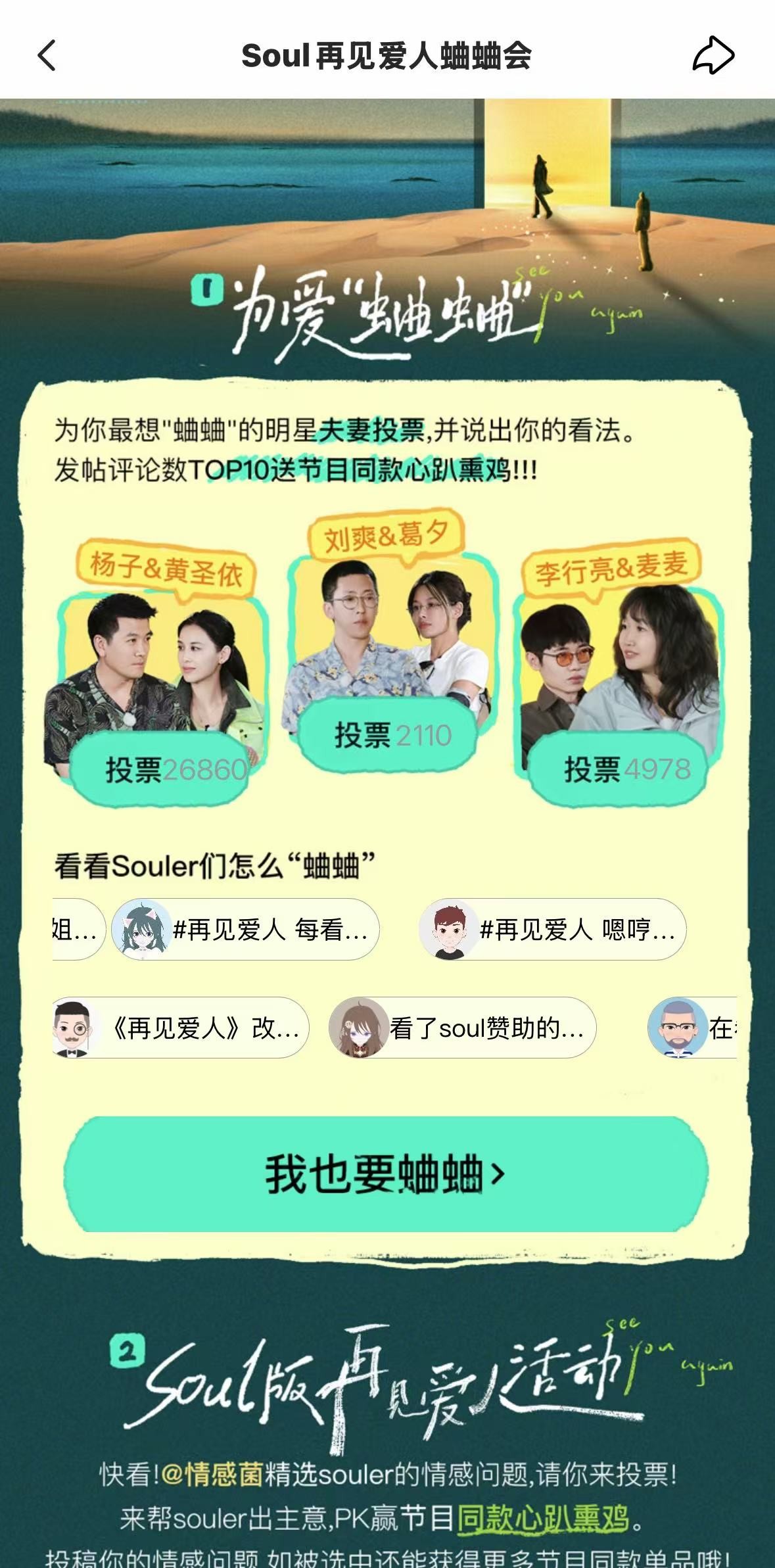Open post '《再见爱人》改…'

point(181,1028)
